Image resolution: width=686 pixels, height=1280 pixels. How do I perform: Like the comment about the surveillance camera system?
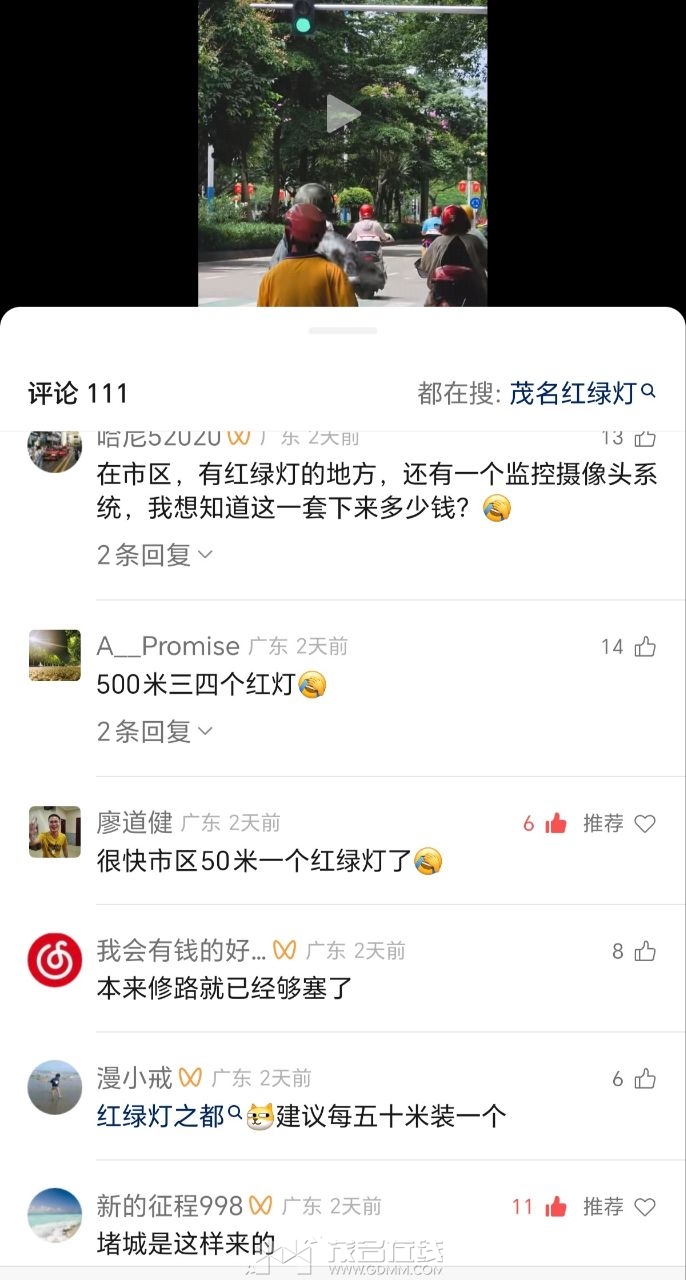[x=645, y=438]
